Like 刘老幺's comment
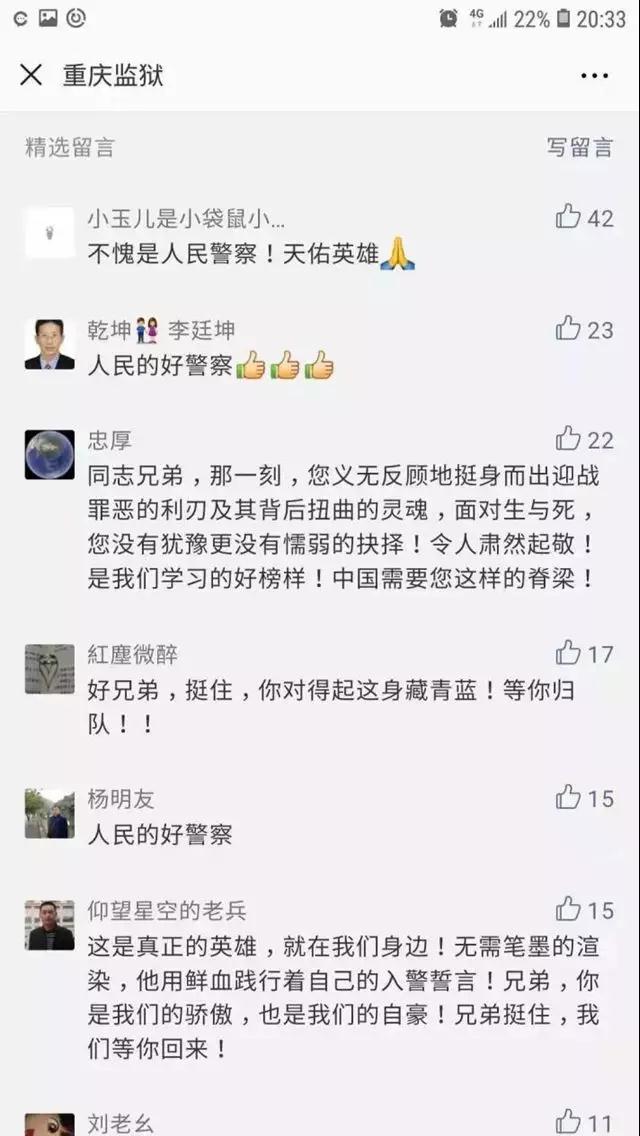Image resolution: width=640 pixels, height=1136 pixels. (x=568, y=1121)
